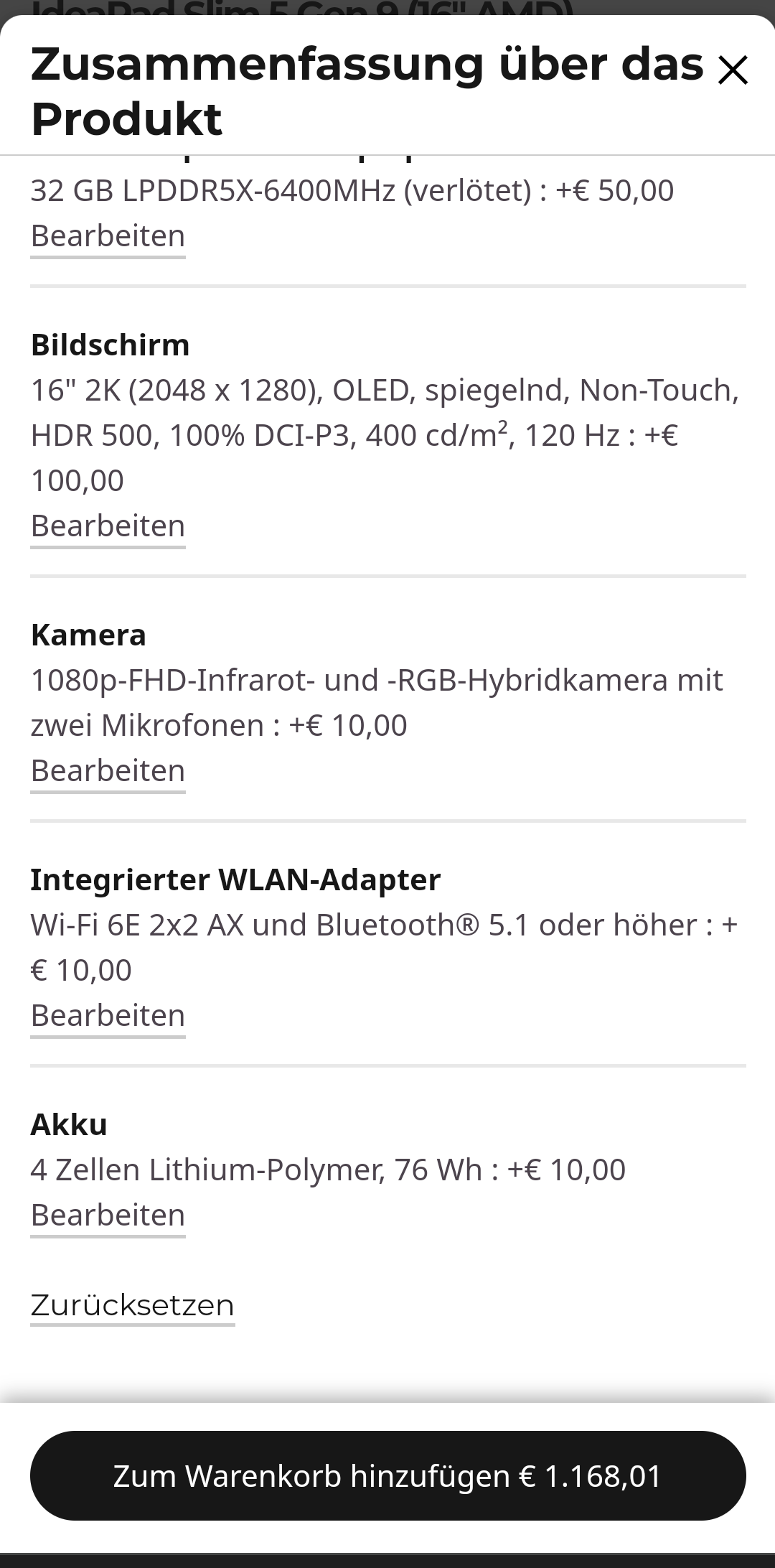775x1568 pixels.
Task: Edit the Akku selection
Action: (x=108, y=1215)
